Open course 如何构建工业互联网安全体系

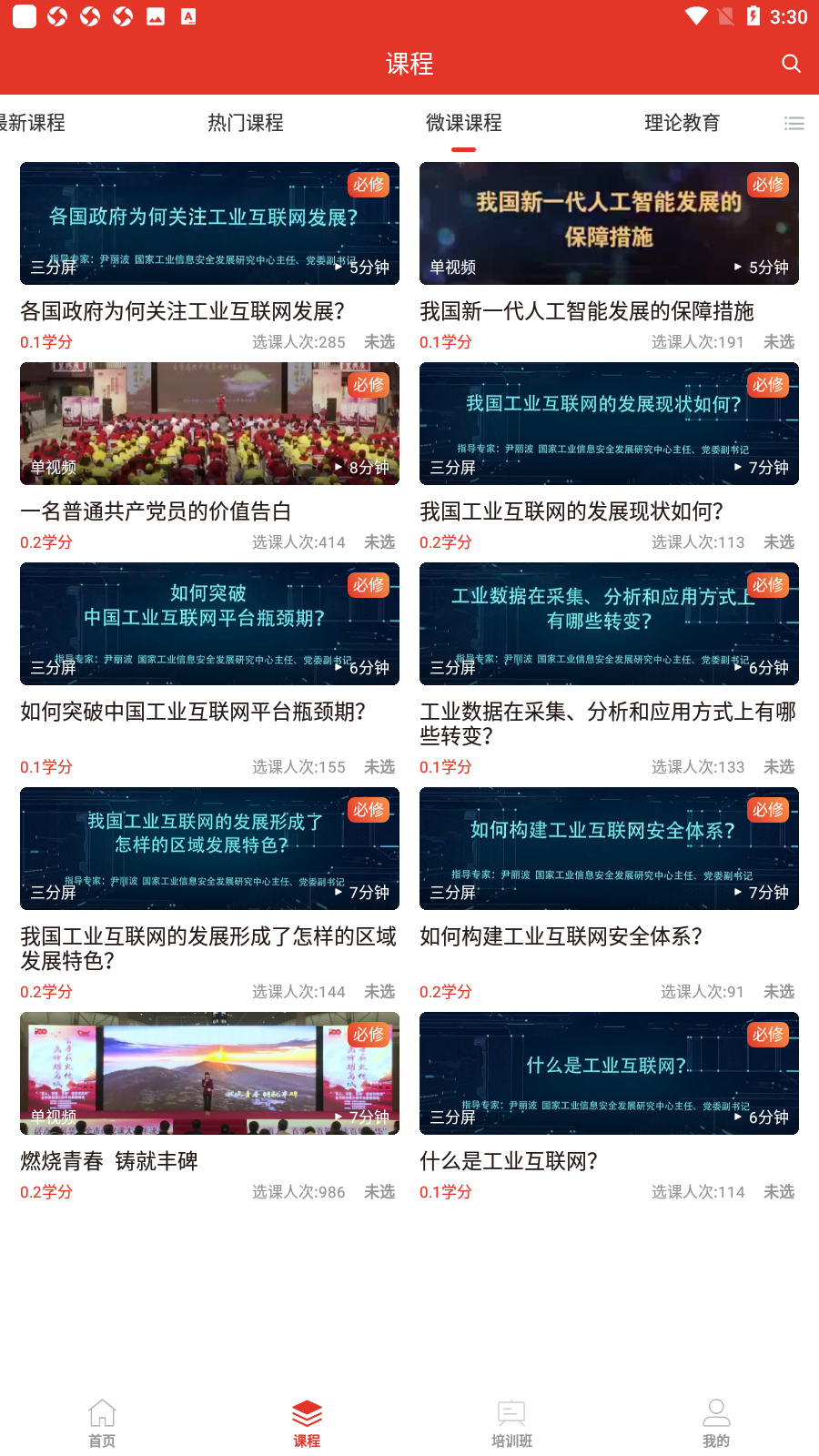(609, 895)
